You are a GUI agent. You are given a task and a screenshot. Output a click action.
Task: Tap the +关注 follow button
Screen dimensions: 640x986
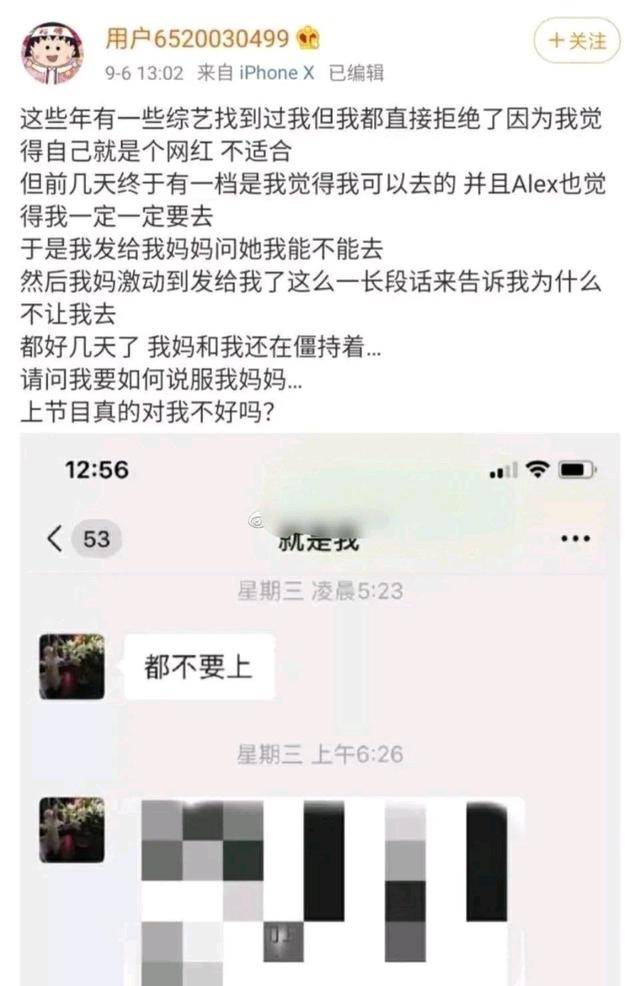pos(577,40)
